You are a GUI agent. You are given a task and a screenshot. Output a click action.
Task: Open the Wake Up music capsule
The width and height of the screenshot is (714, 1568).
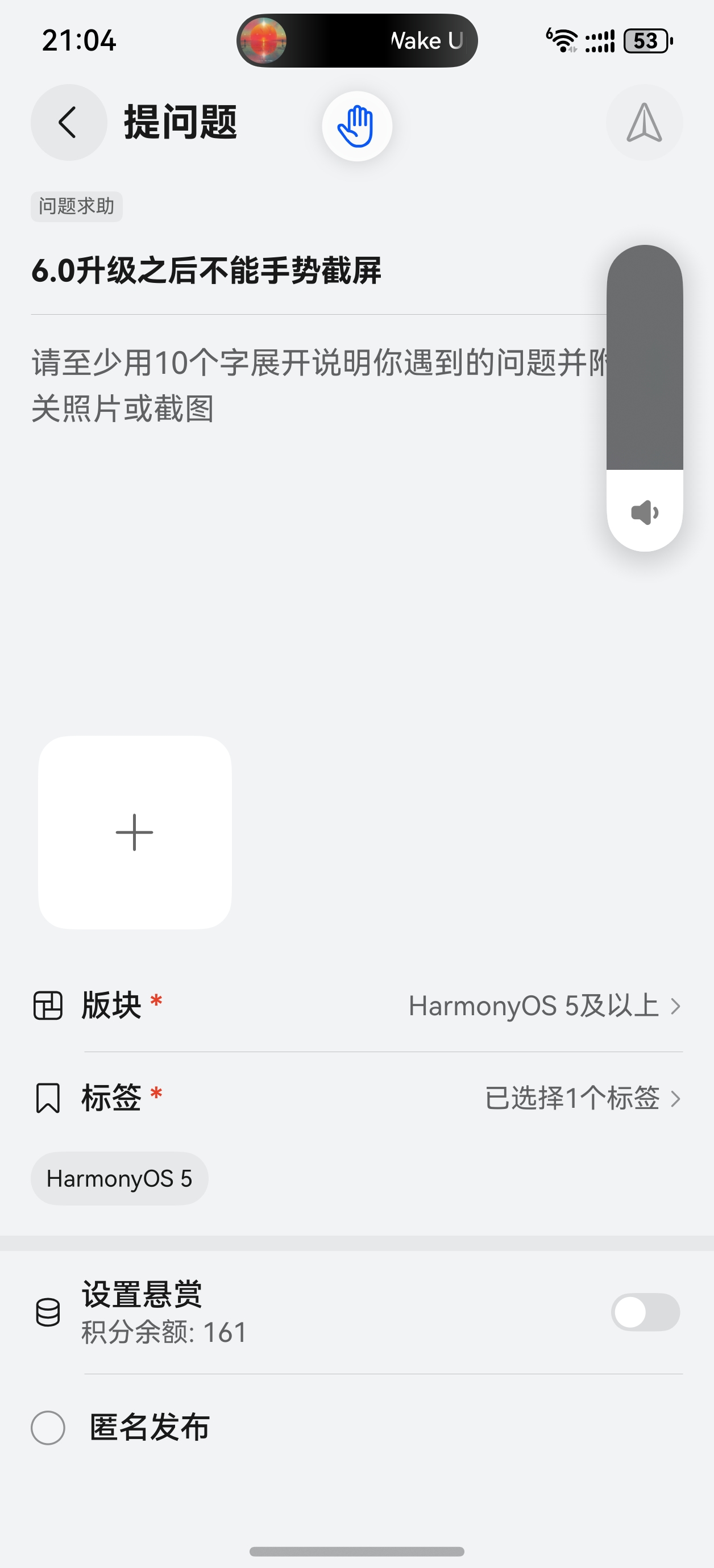click(356, 41)
